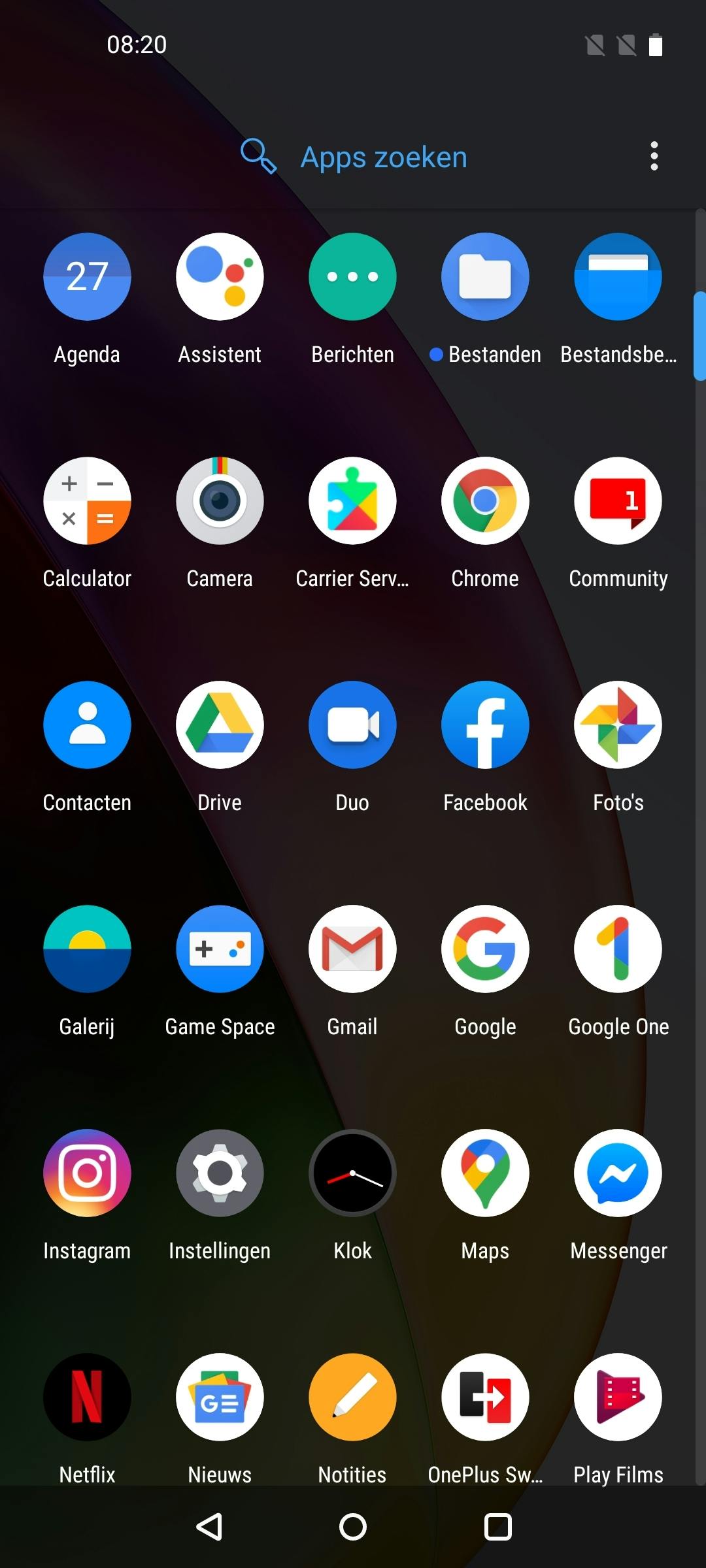Open the Camera app
706x1568 pixels.
220,501
